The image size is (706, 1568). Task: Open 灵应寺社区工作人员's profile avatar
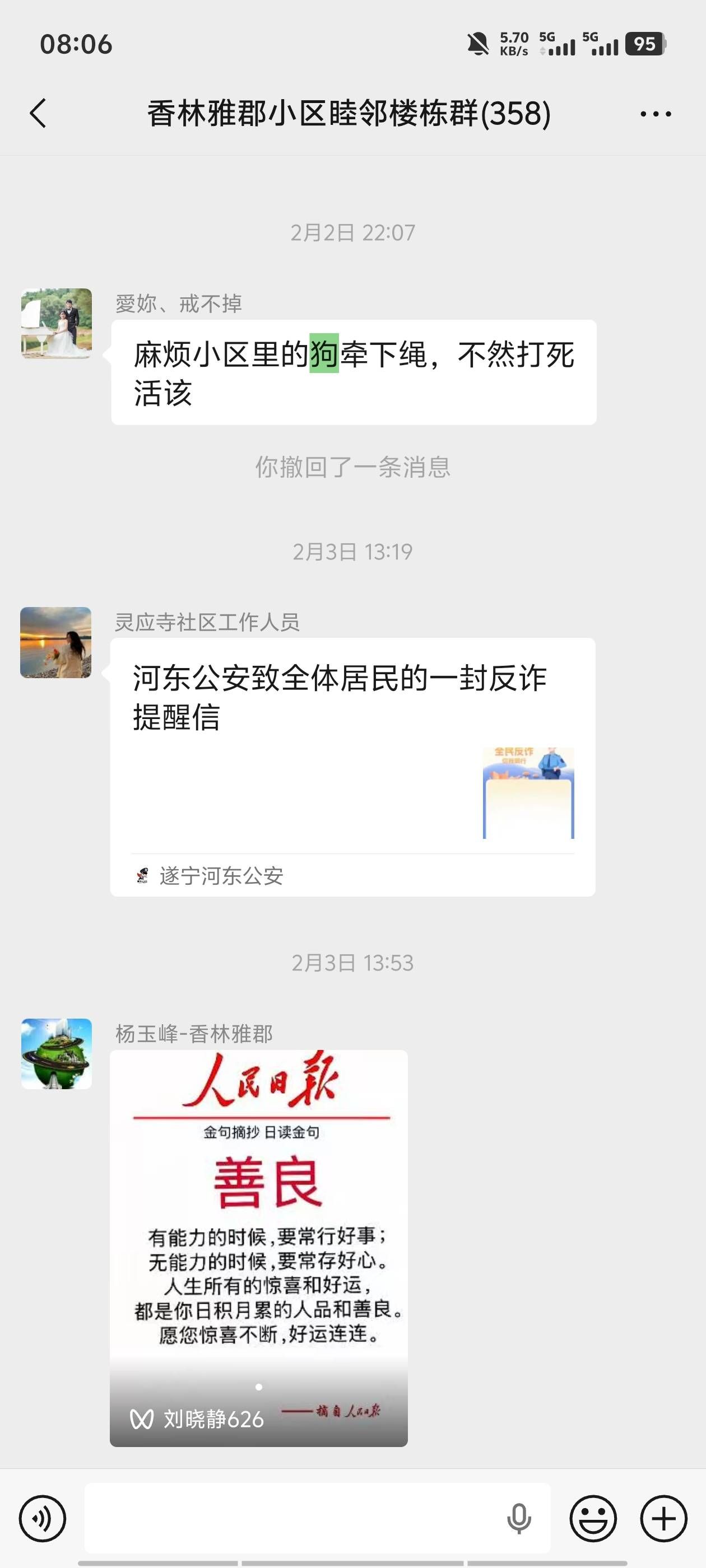[x=56, y=642]
